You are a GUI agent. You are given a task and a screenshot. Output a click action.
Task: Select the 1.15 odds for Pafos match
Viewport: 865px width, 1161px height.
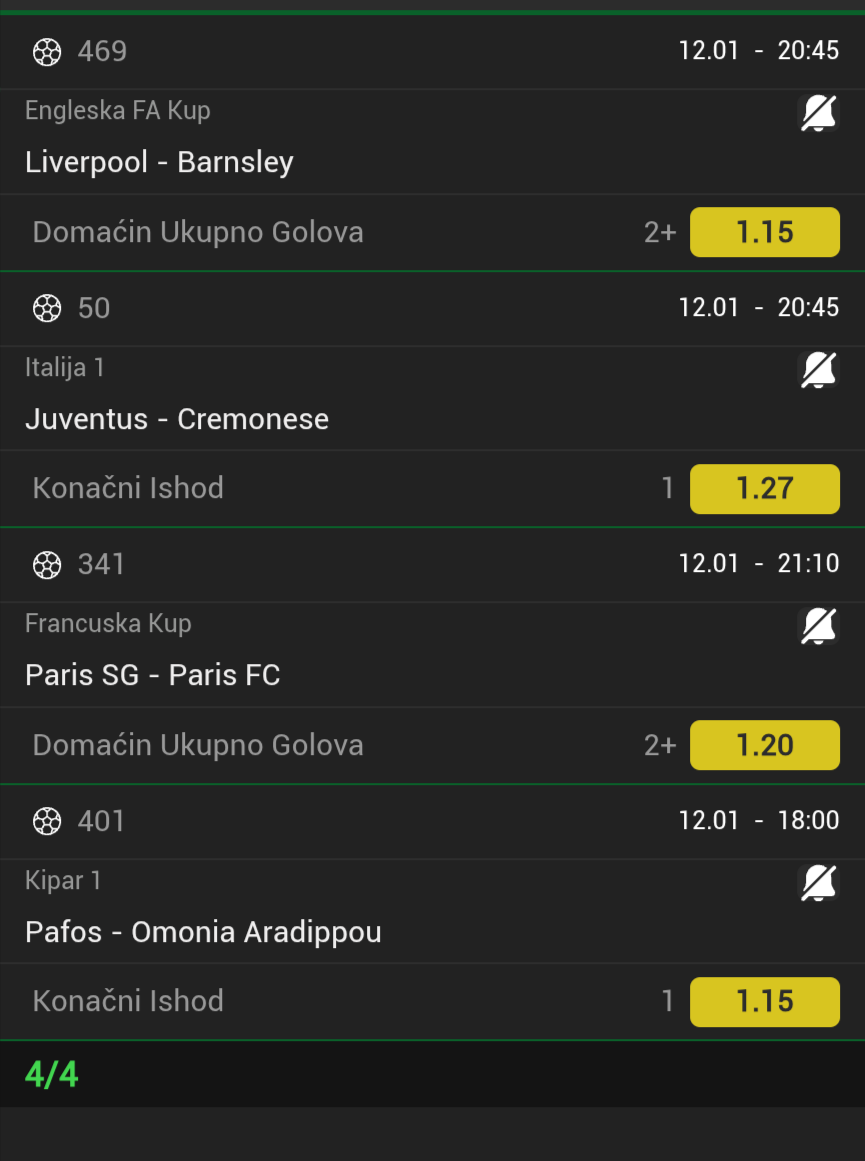[764, 1001]
